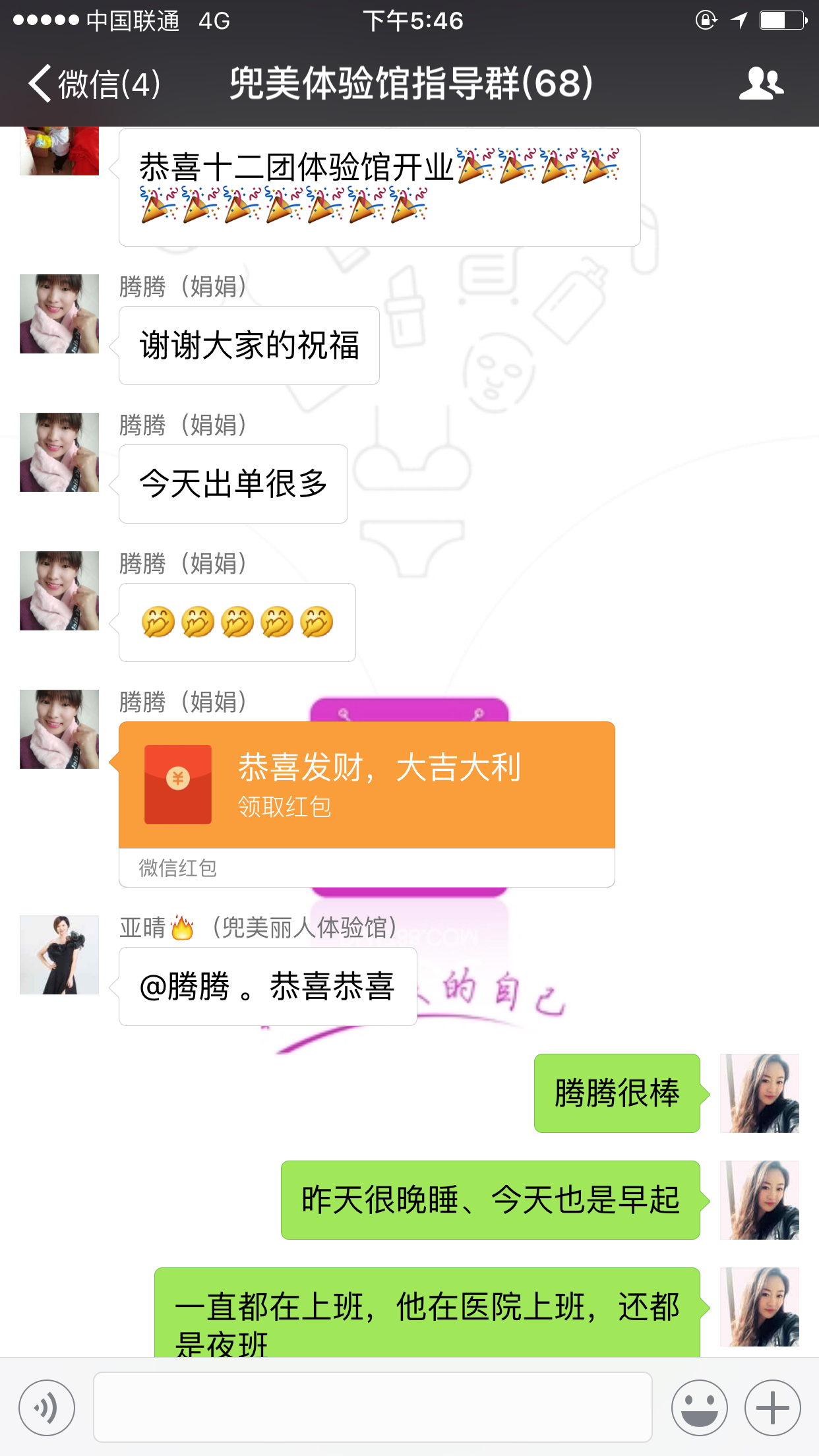View 亚晴's profile from her avatar

coord(59,954)
